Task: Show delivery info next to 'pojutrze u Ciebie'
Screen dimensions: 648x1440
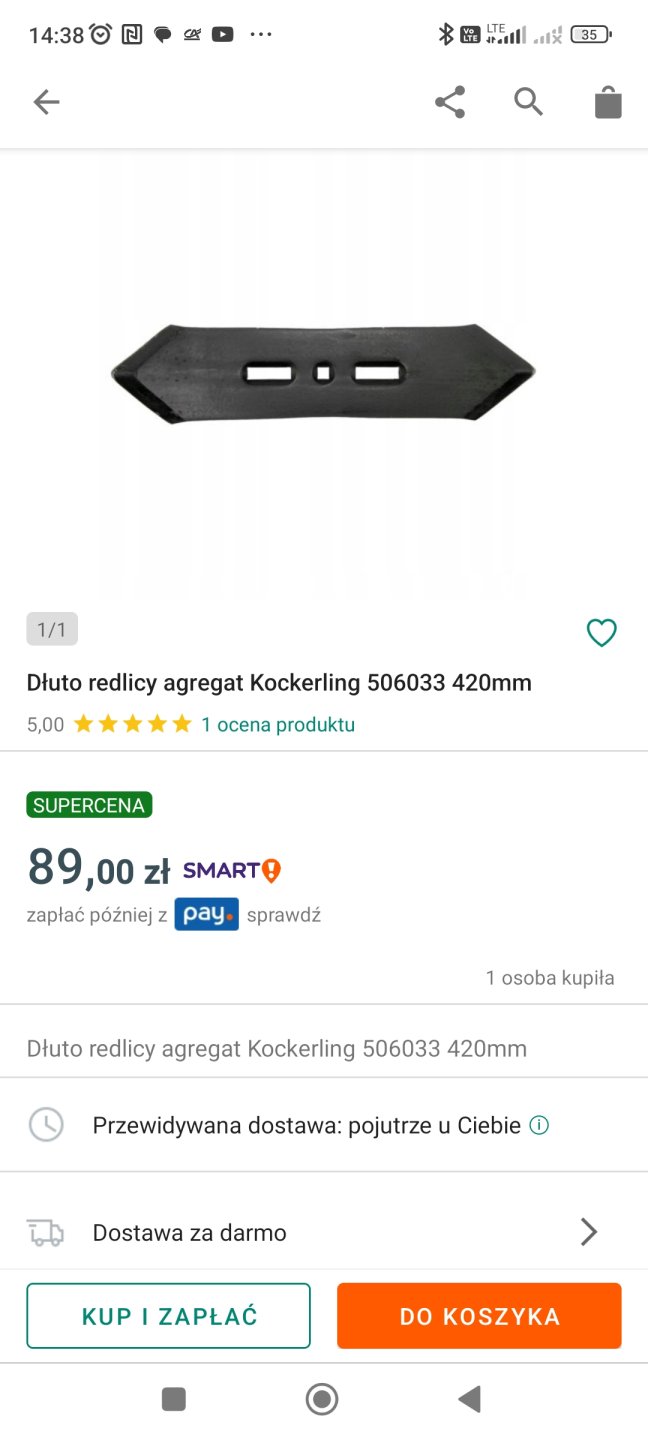Action: tap(539, 1126)
